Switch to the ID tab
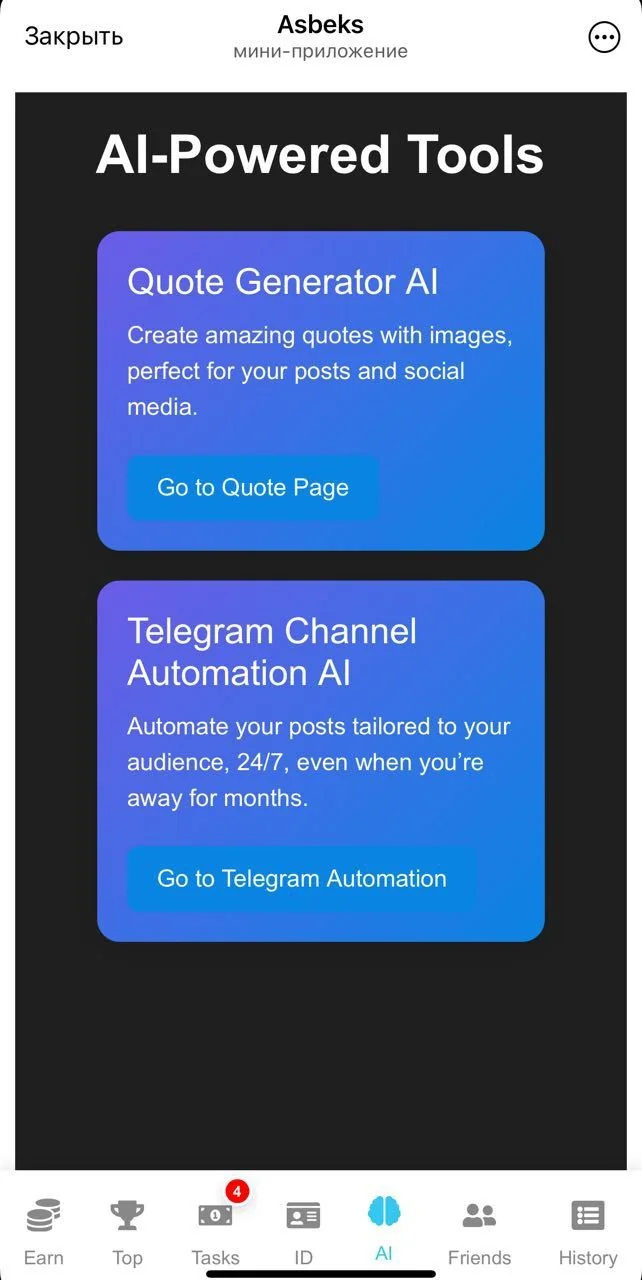Image resolution: width=642 pixels, height=1280 pixels. click(x=303, y=1232)
